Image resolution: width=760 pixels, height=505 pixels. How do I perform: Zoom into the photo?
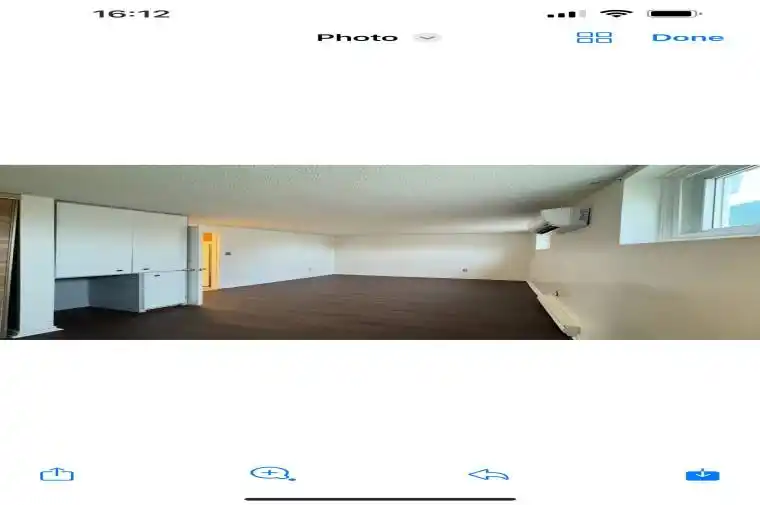click(x=271, y=474)
